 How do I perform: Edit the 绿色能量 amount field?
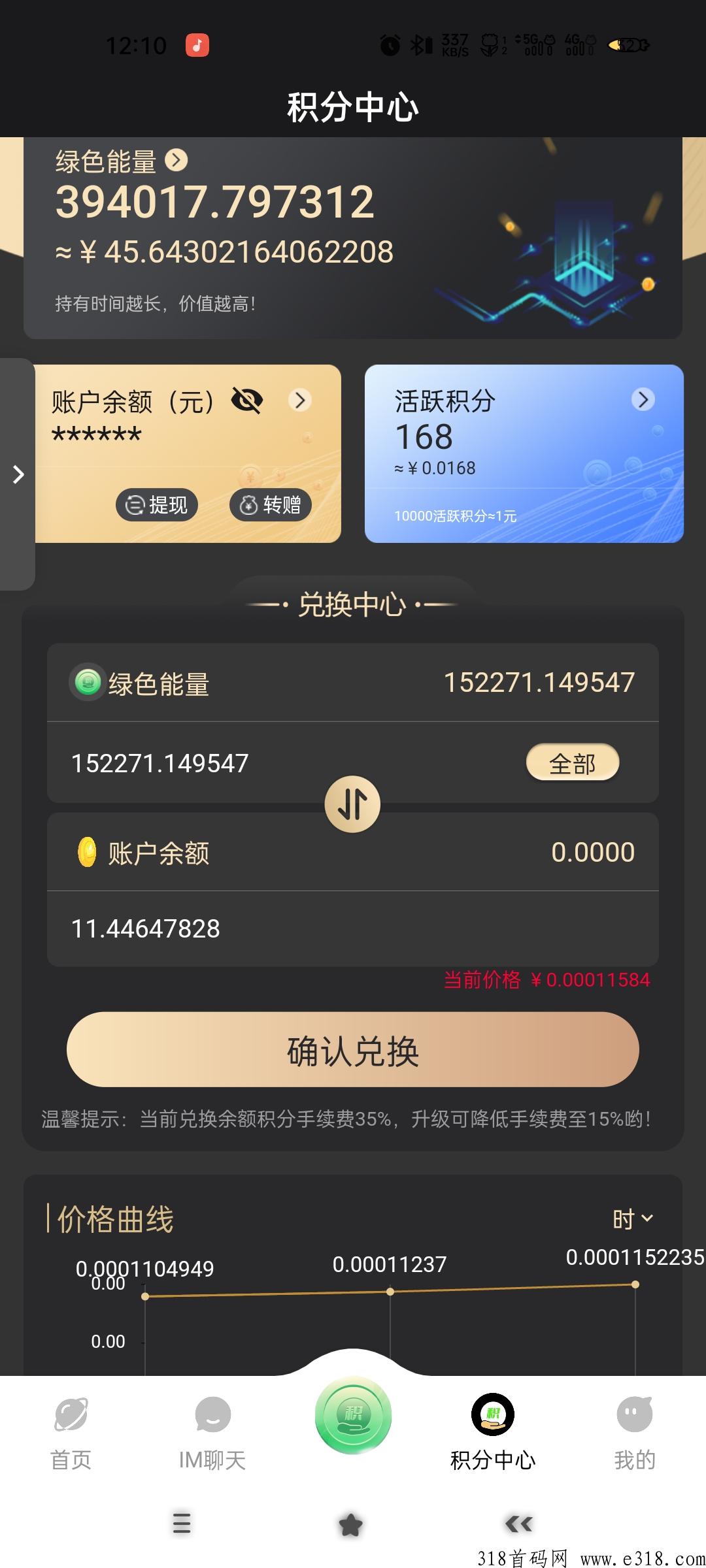tap(261, 763)
